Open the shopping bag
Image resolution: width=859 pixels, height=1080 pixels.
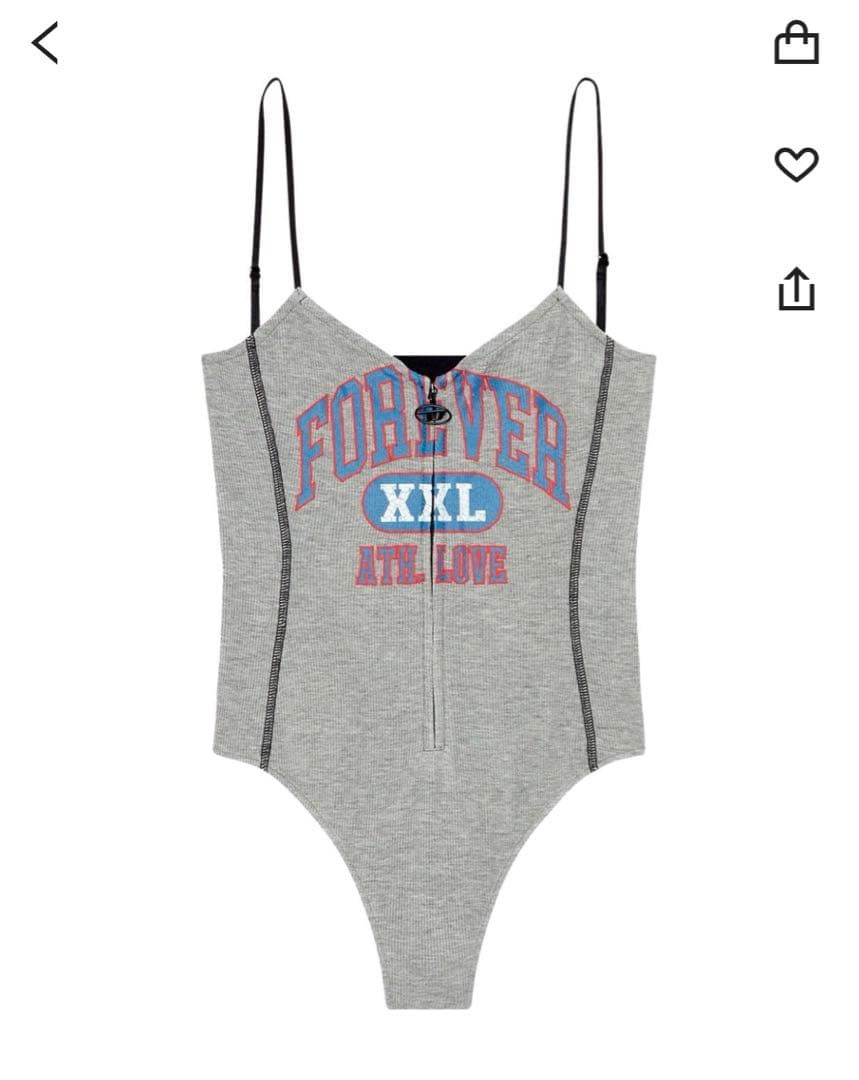[x=796, y=44]
